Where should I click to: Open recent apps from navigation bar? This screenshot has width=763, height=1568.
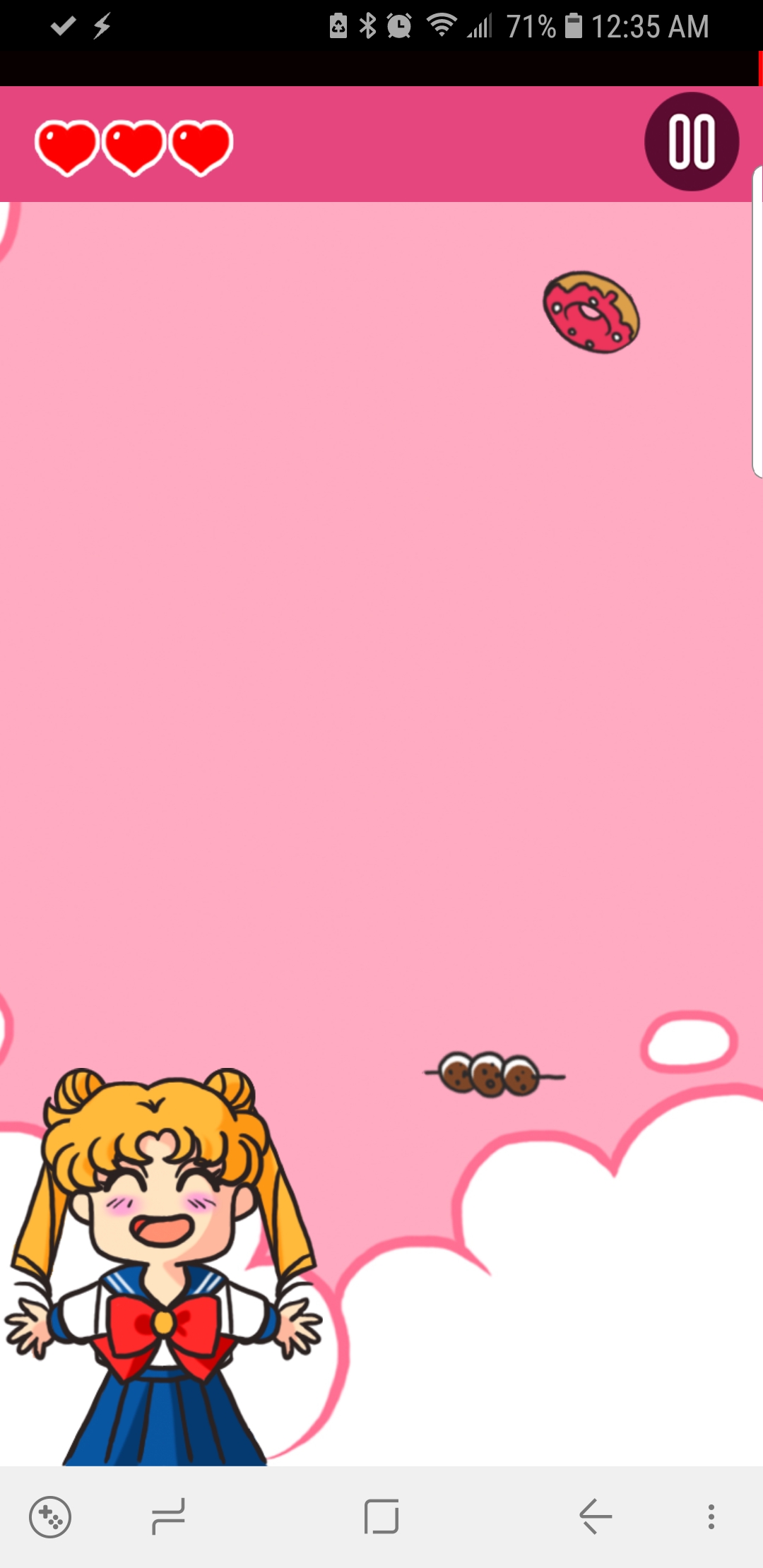(168, 1516)
